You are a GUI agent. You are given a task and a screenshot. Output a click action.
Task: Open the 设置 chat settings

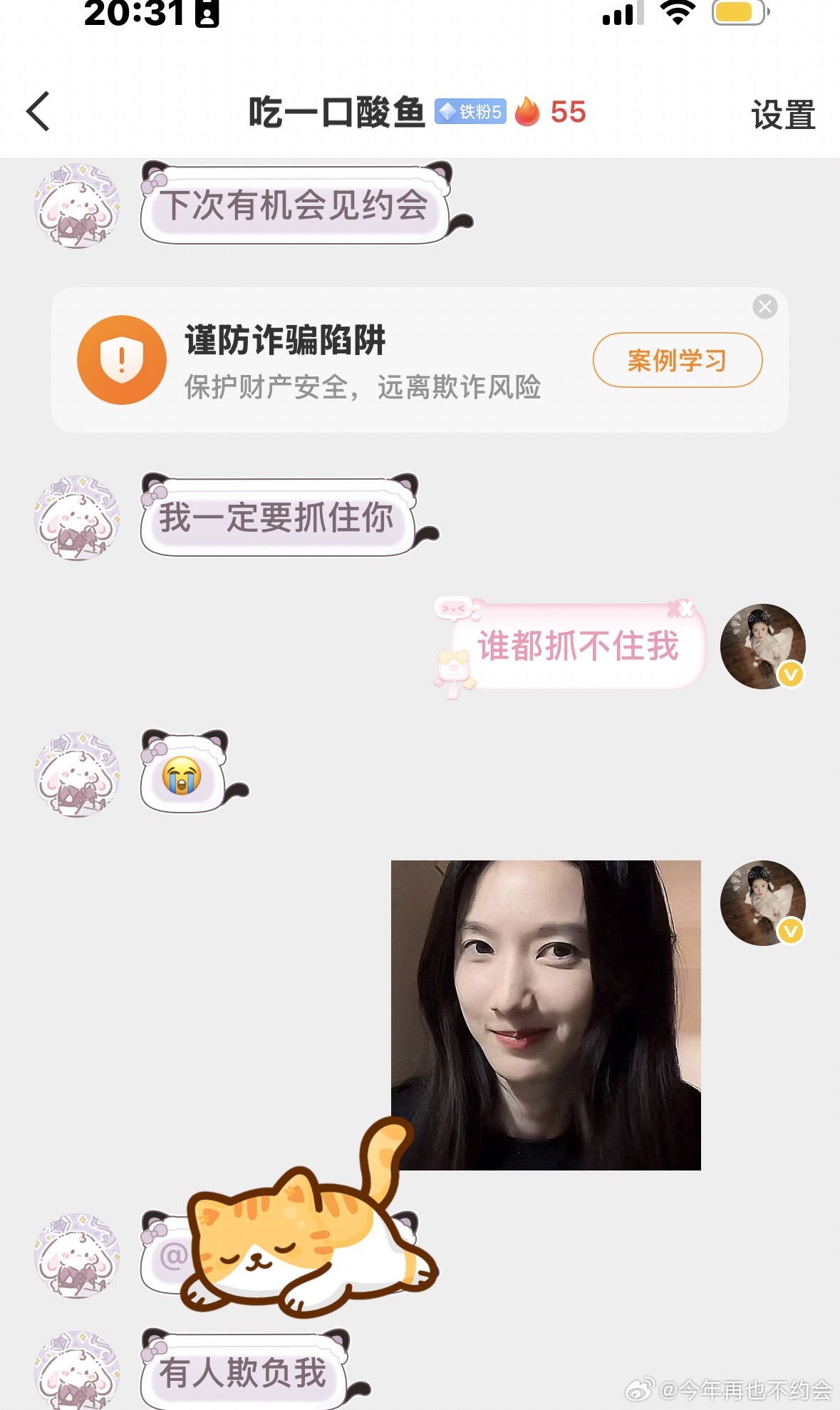pyautogui.click(x=781, y=114)
